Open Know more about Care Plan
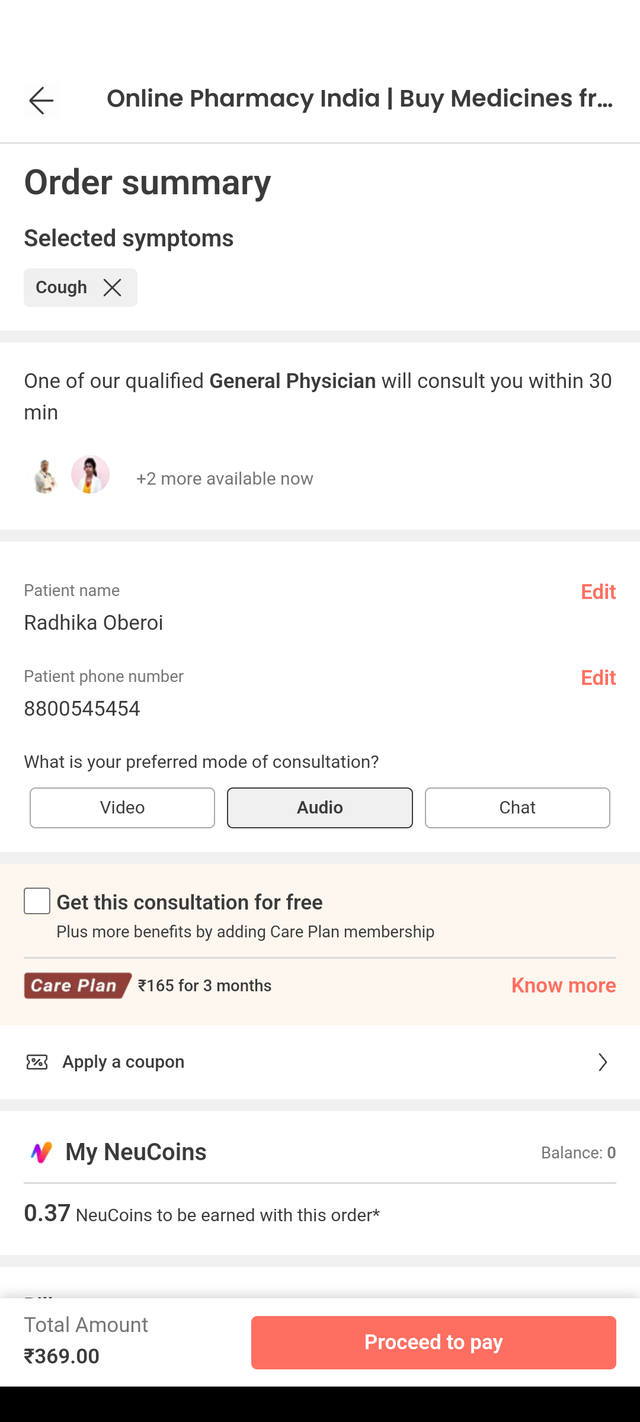Viewport: 640px width, 1422px height. pos(563,985)
